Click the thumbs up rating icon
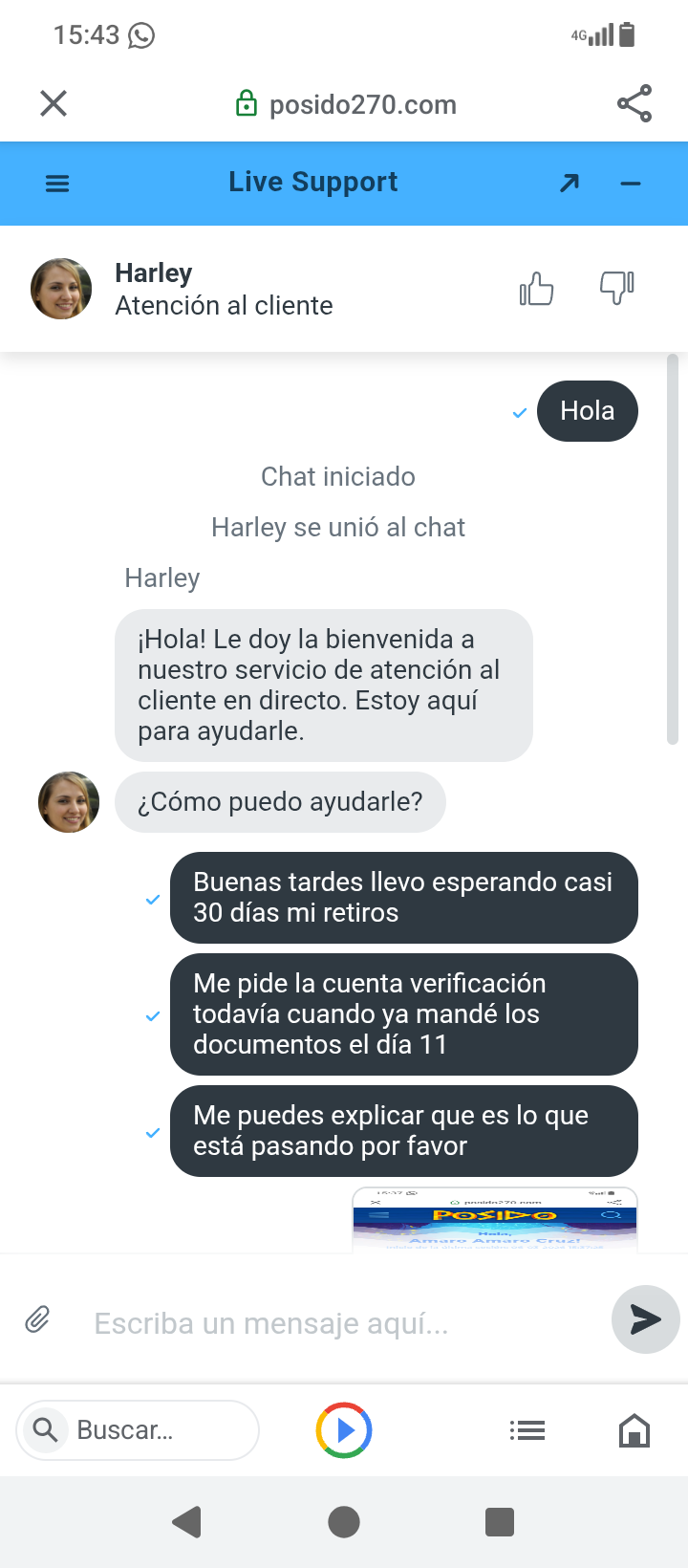688x1568 pixels. tap(535, 287)
